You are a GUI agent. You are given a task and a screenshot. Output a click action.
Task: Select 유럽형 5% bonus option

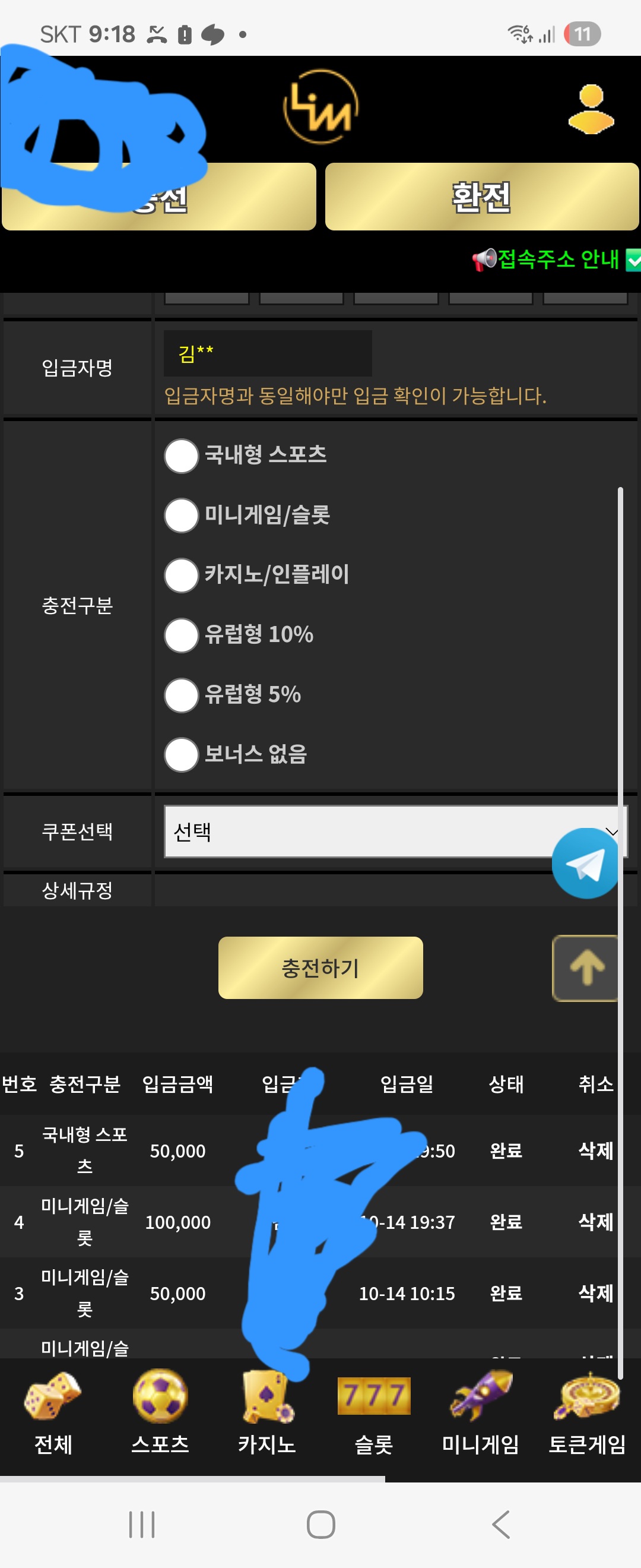point(181,694)
